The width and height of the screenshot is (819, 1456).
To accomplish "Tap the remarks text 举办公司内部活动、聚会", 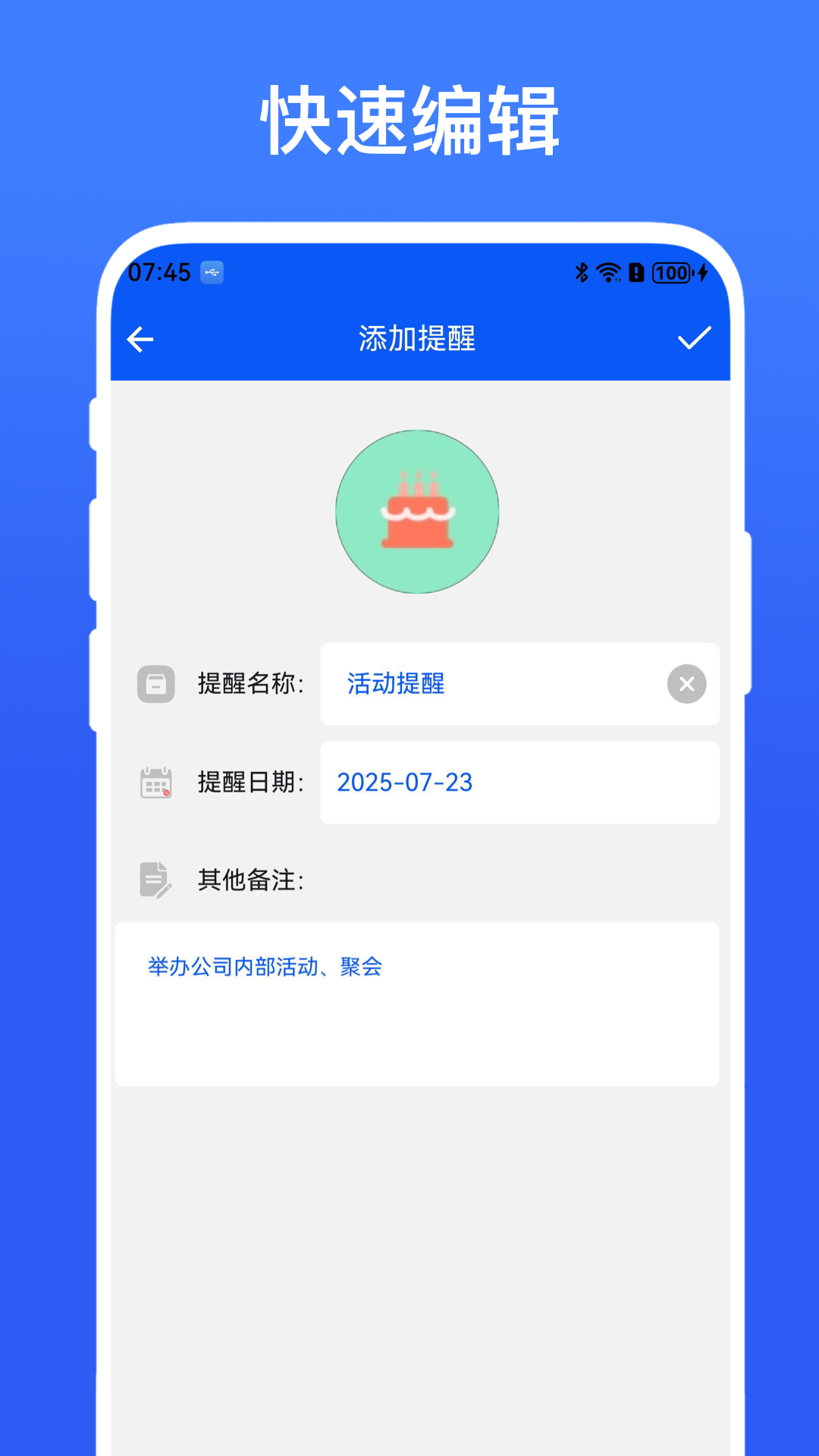I will (x=264, y=967).
